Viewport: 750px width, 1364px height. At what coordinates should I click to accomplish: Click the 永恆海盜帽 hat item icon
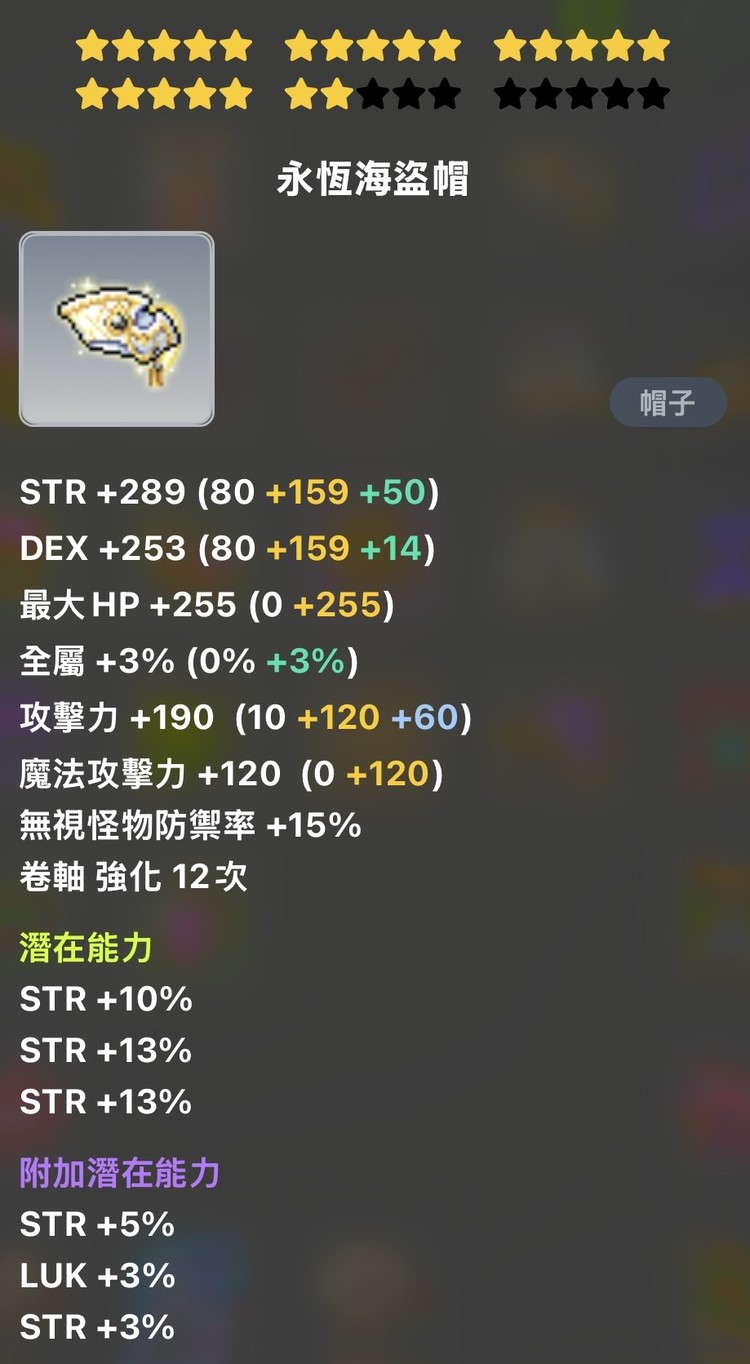pos(116,328)
